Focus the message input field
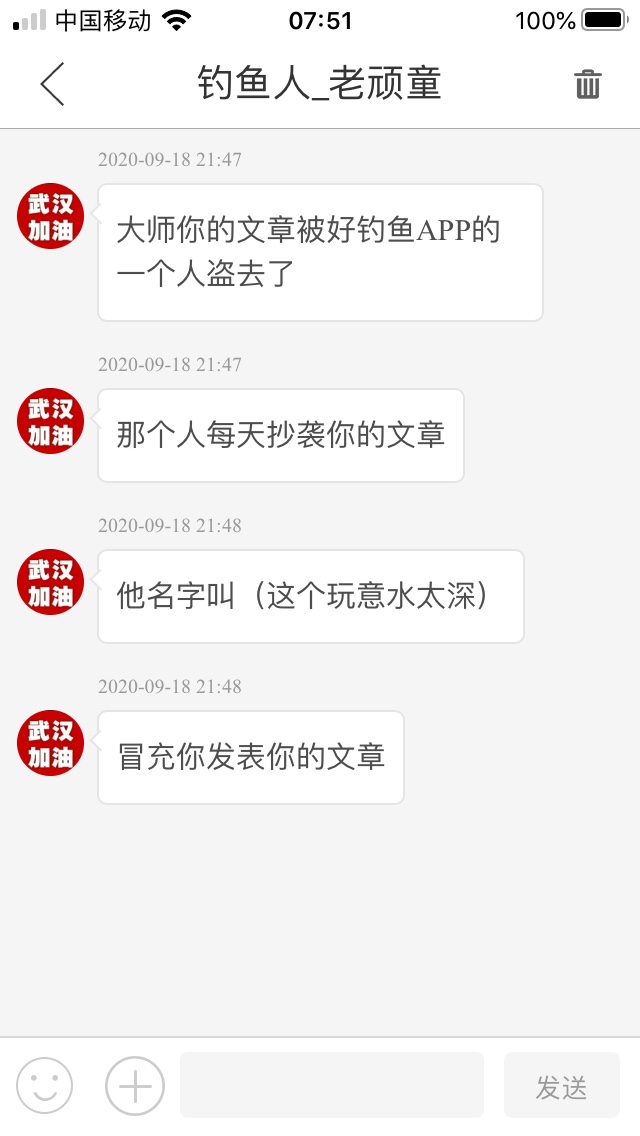 point(331,1085)
